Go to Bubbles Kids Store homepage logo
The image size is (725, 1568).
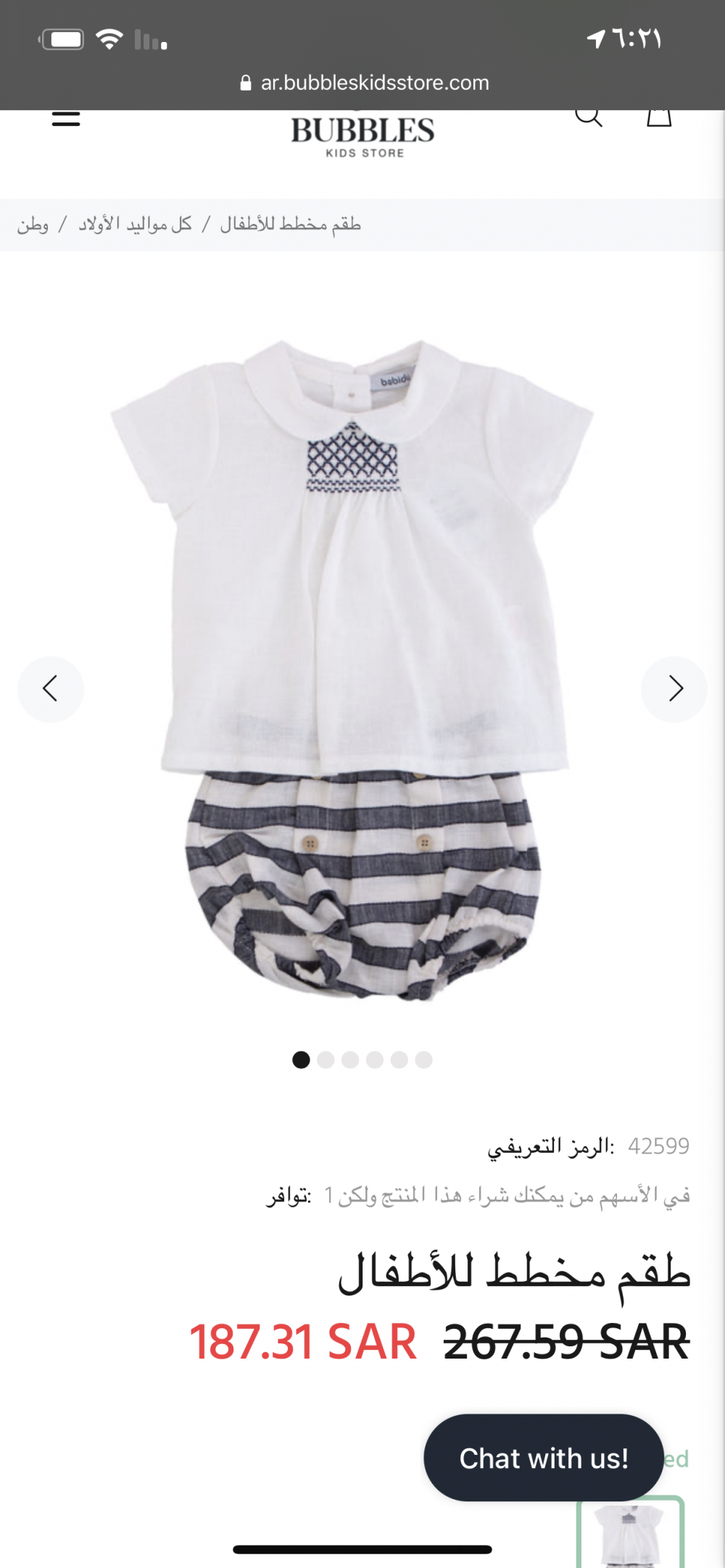[x=362, y=136]
